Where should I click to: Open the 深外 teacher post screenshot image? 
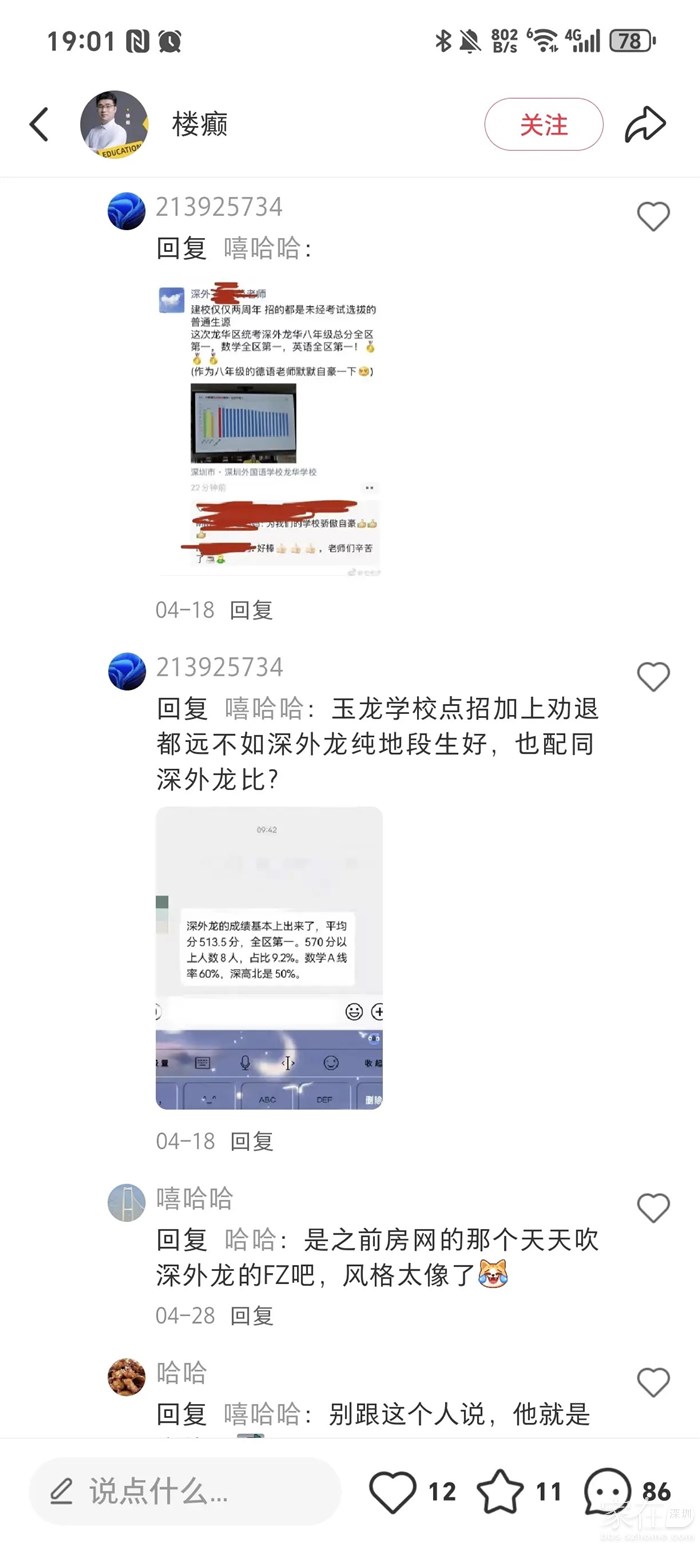pos(269,428)
